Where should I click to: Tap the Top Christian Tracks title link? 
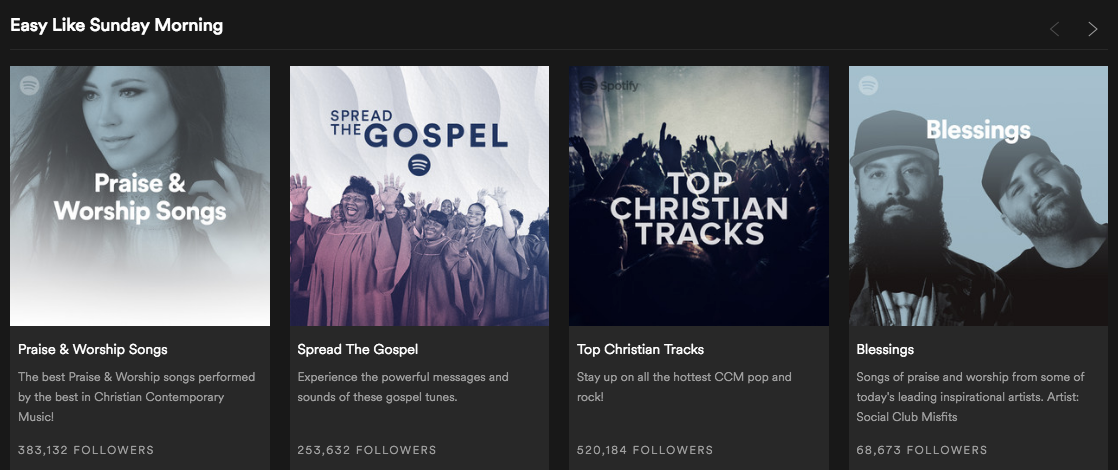[x=640, y=349]
